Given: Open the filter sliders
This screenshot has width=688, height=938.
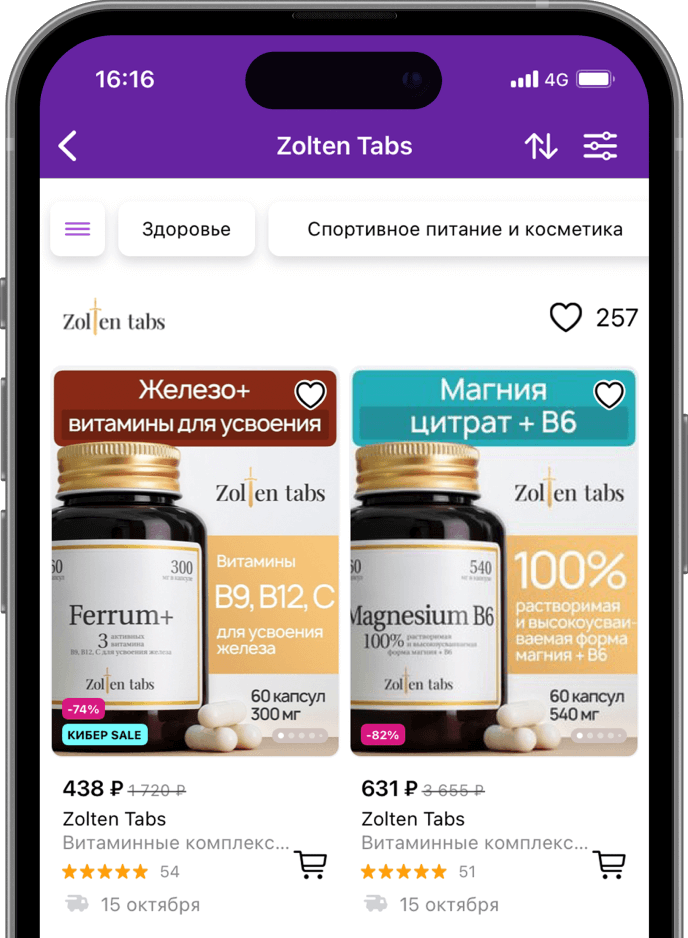Looking at the screenshot, I should coord(600,146).
